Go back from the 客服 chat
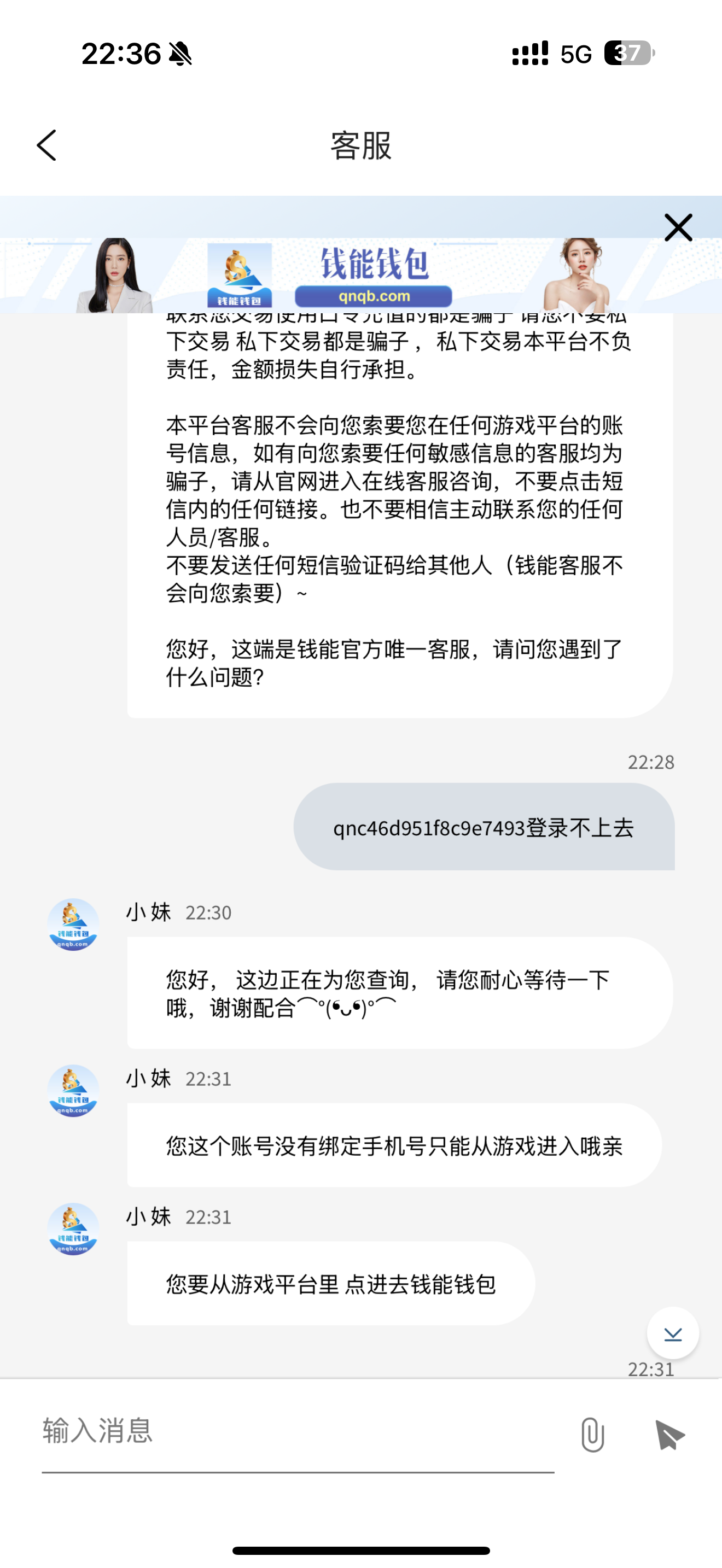 pyautogui.click(x=47, y=145)
